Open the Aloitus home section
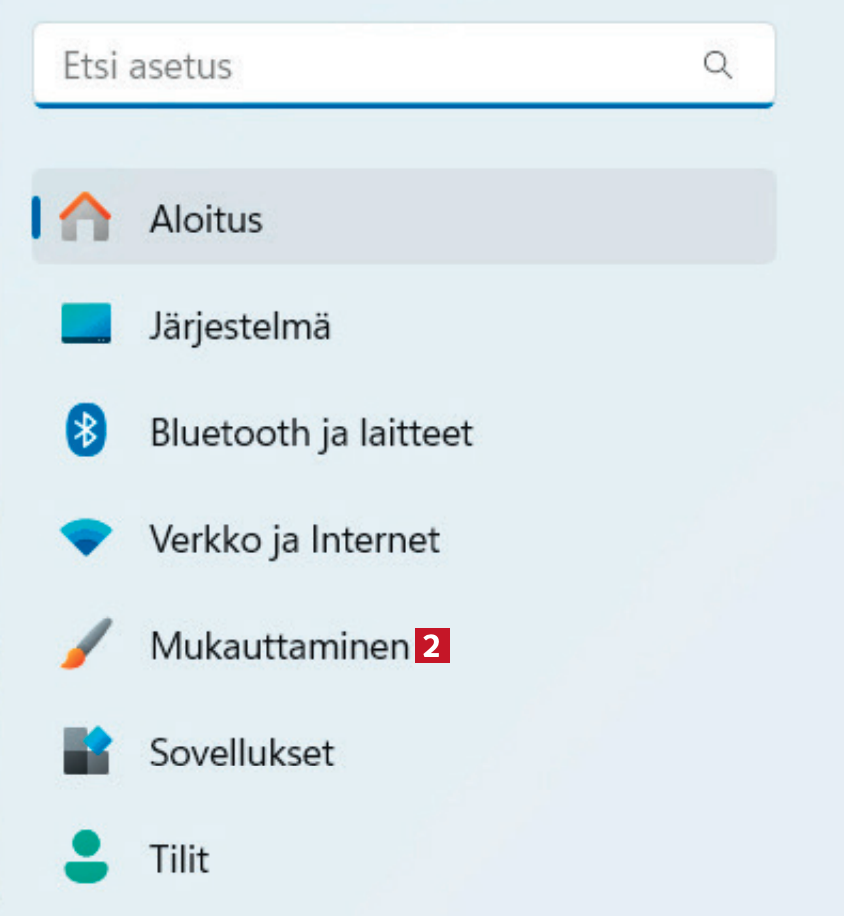 [x=206, y=218]
